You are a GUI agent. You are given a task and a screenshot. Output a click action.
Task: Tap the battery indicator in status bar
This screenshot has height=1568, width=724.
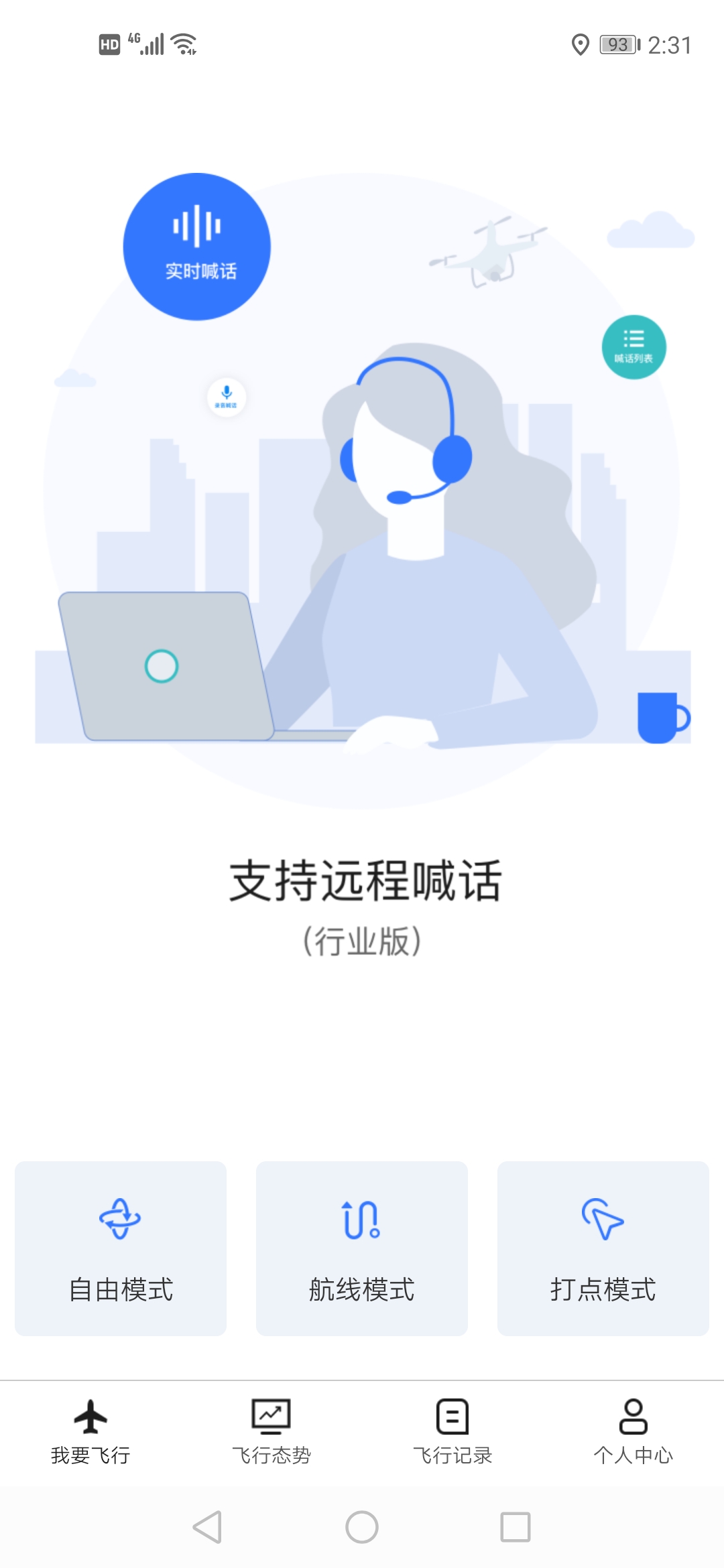click(618, 44)
